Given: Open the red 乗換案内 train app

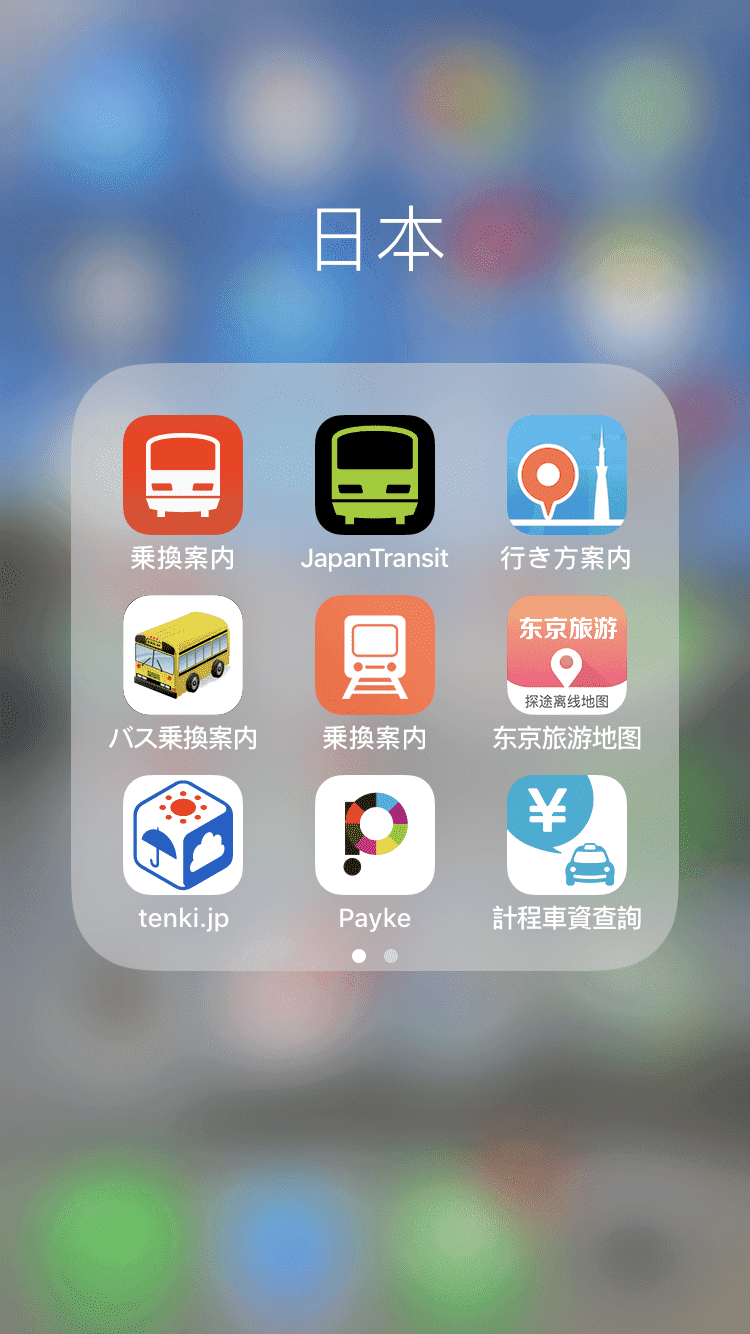Looking at the screenshot, I should tap(183, 475).
